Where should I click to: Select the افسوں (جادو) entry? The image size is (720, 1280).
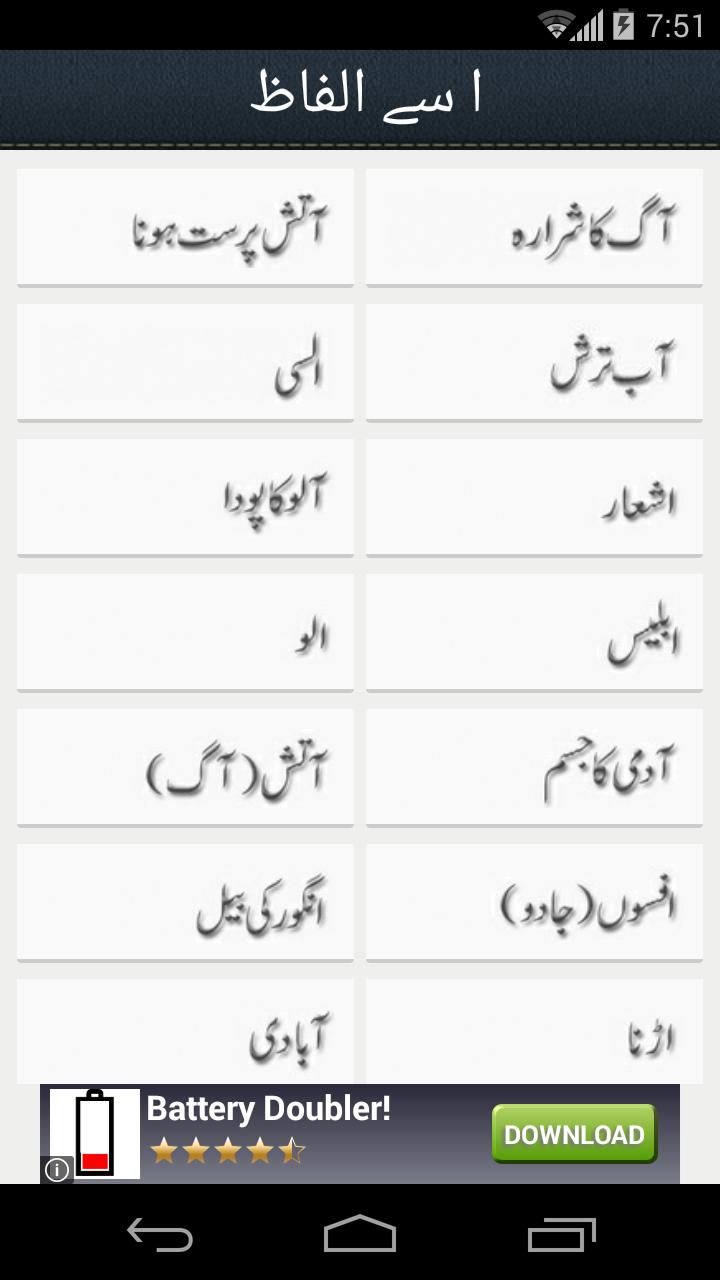533,902
